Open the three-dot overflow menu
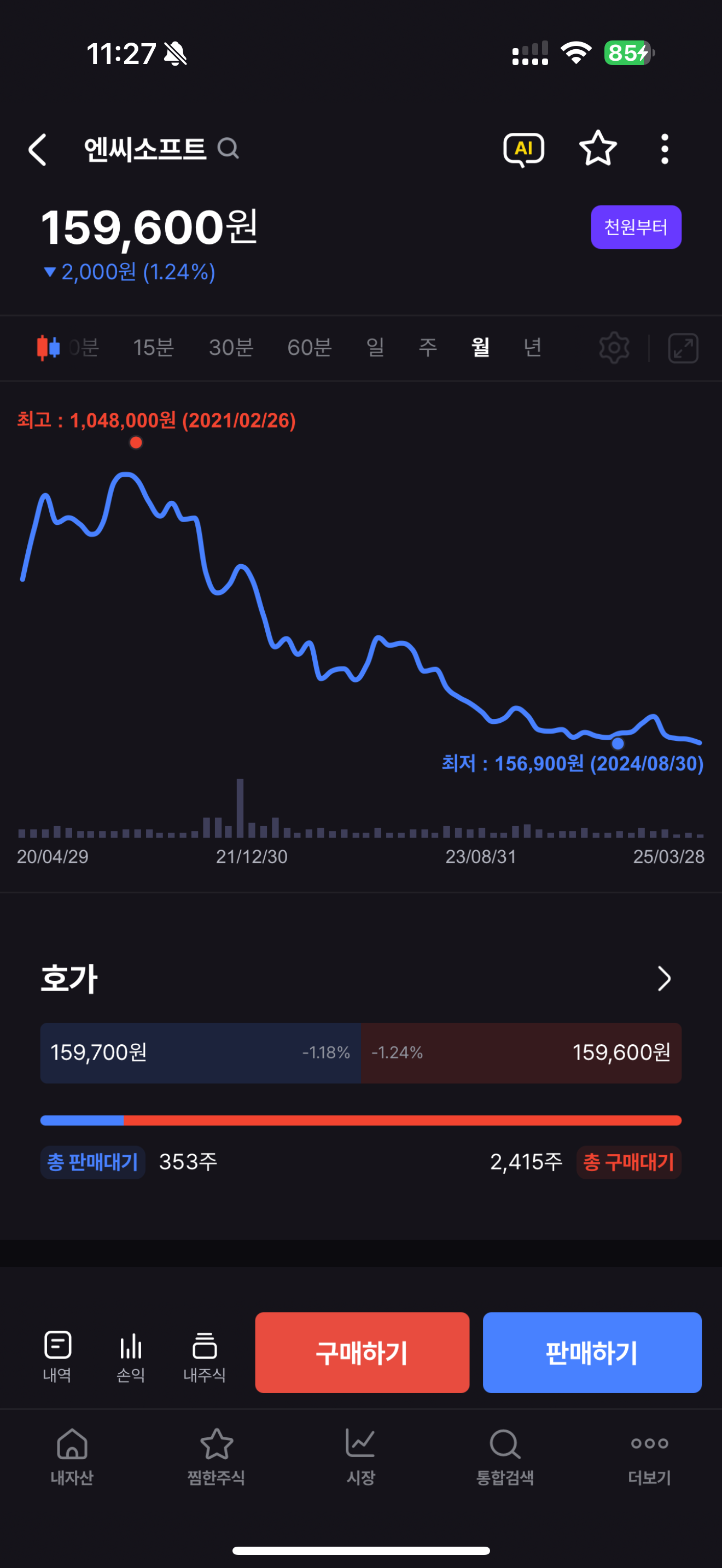Image resolution: width=722 pixels, height=1568 pixels. click(664, 149)
